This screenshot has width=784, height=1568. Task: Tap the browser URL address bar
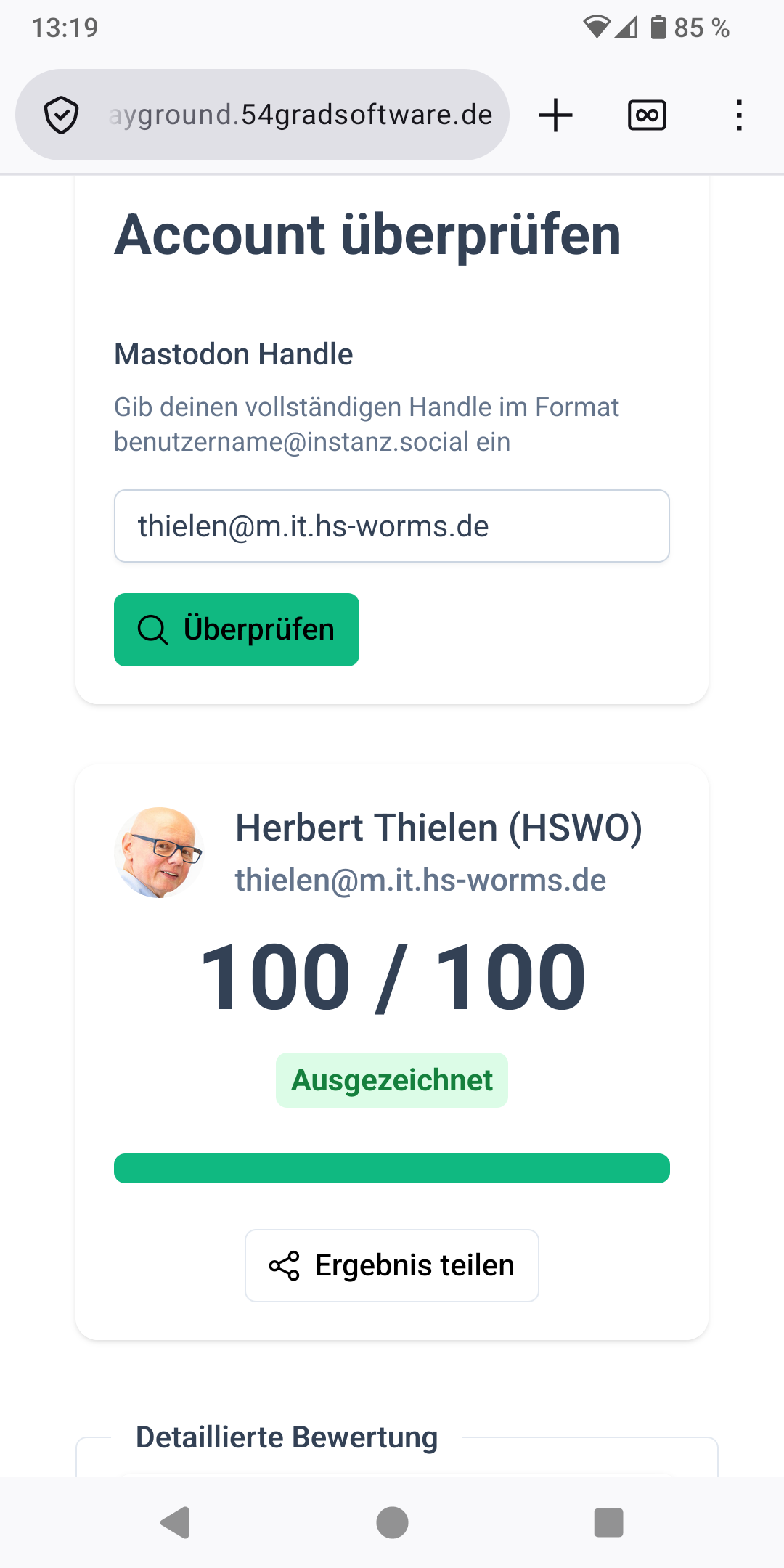301,115
